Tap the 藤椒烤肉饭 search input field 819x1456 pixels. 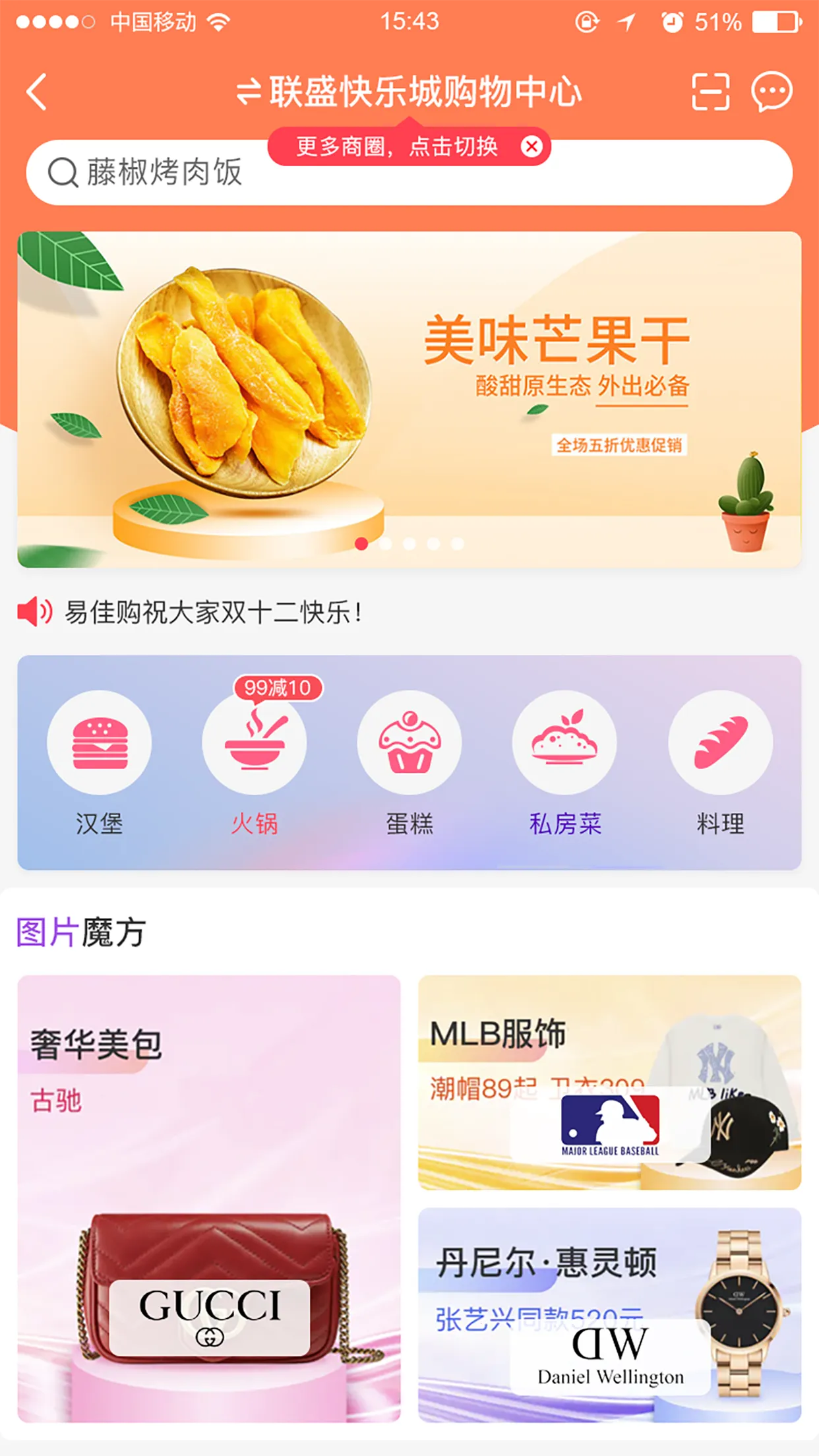pyautogui.click(x=264, y=172)
